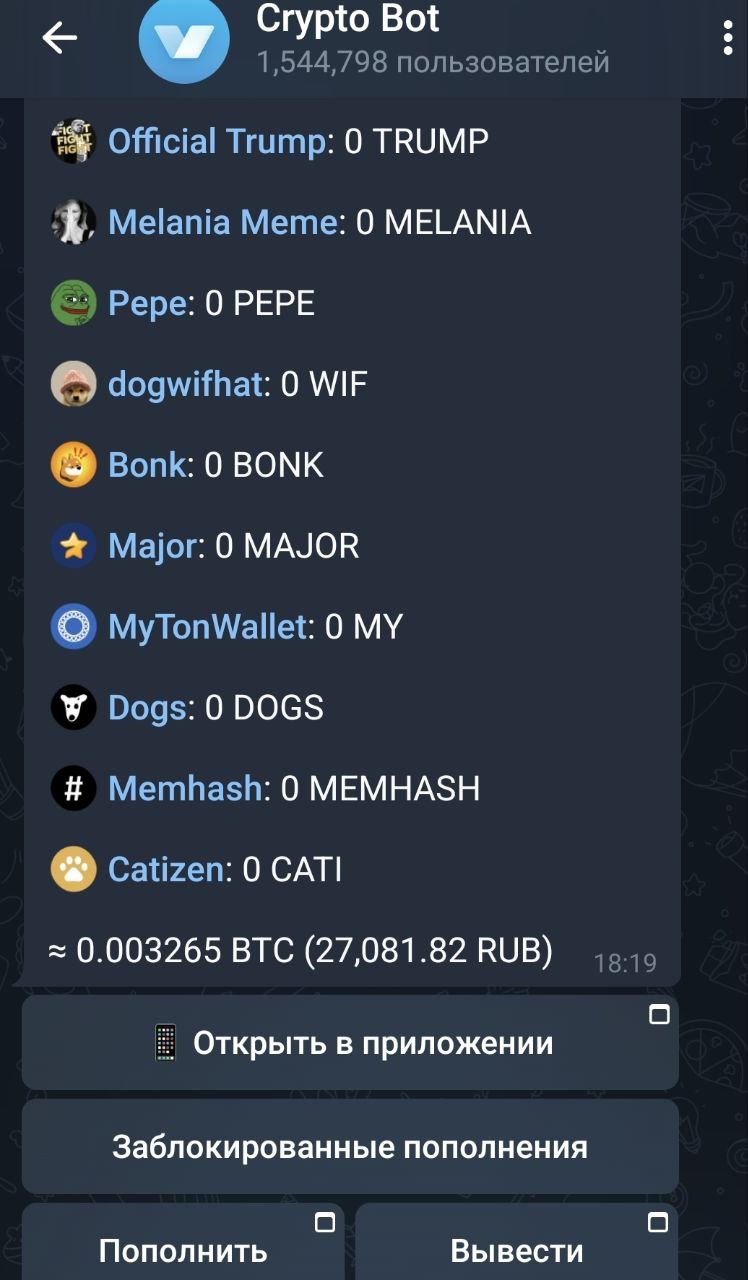Image resolution: width=748 pixels, height=1280 pixels.
Task: Open the Dogs link
Action: pyautogui.click(x=147, y=708)
